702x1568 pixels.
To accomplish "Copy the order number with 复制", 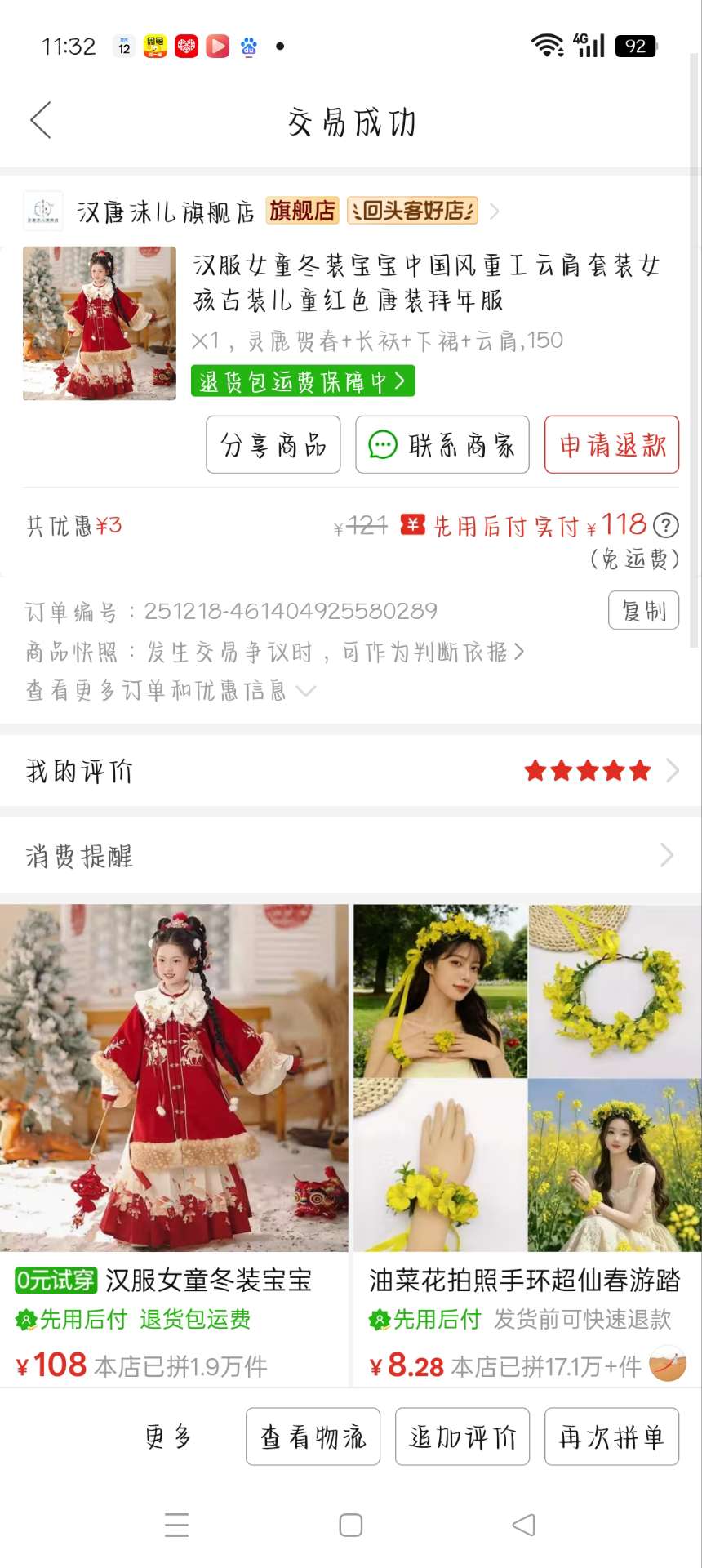I will point(644,611).
